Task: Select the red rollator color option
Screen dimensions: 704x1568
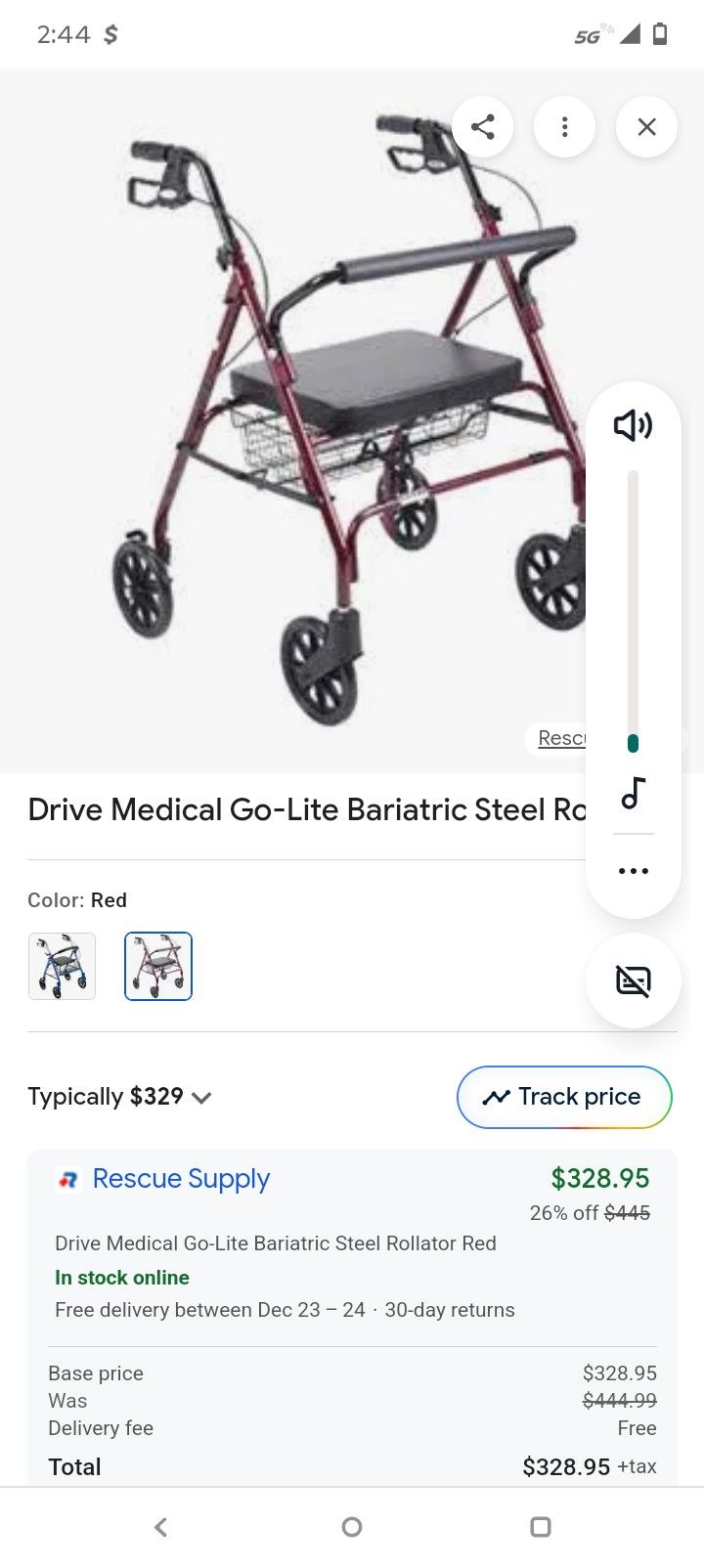Action: pyautogui.click(x=158, y=966)
